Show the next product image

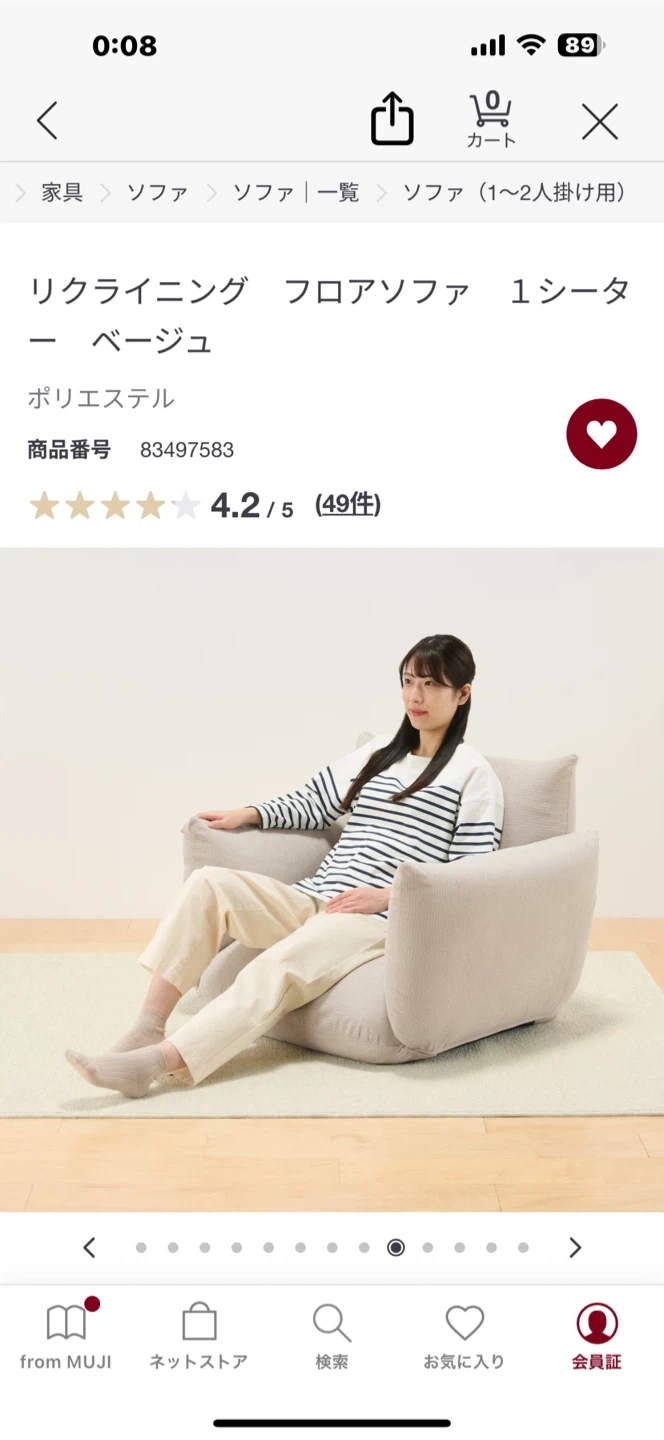575,1247
